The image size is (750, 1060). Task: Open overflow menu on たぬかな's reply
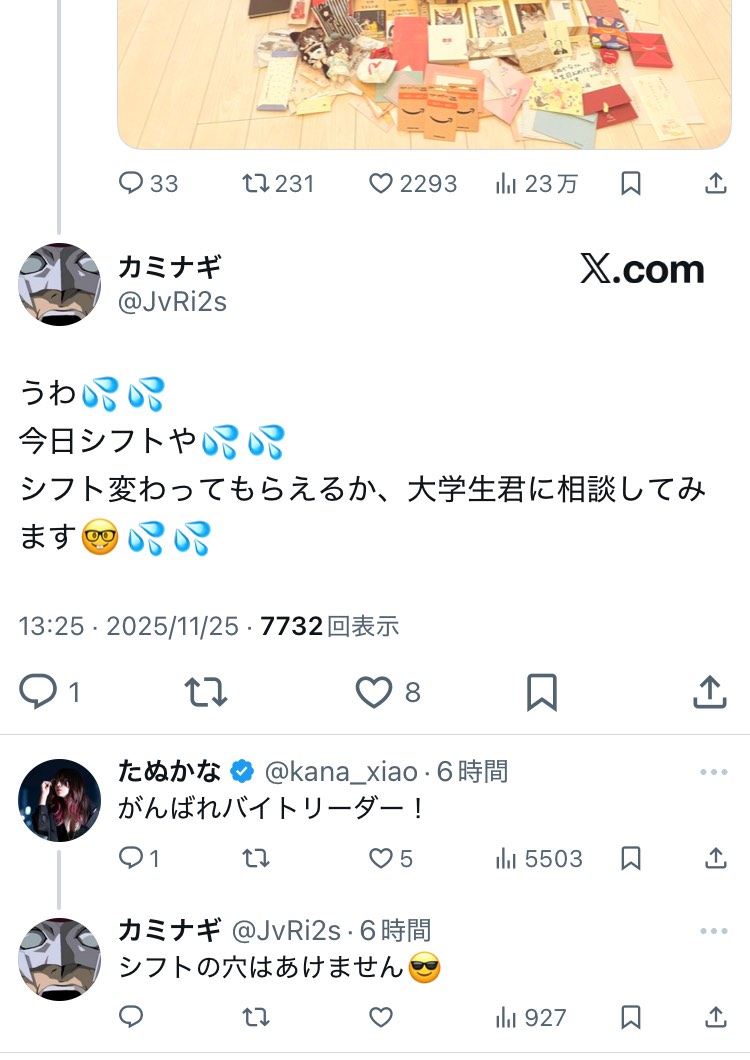[x=714, y=772]
